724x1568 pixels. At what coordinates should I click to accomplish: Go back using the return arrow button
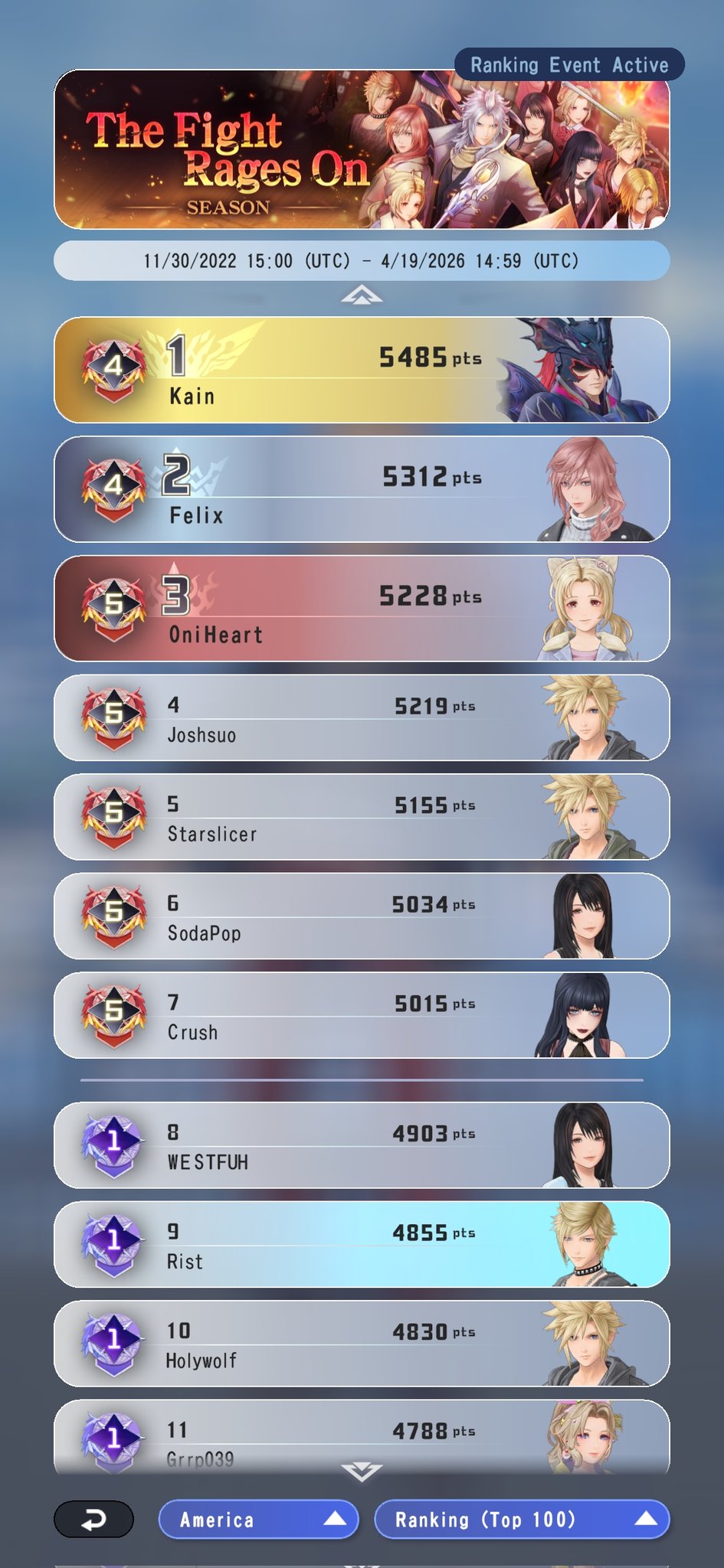coord(93,1519)
